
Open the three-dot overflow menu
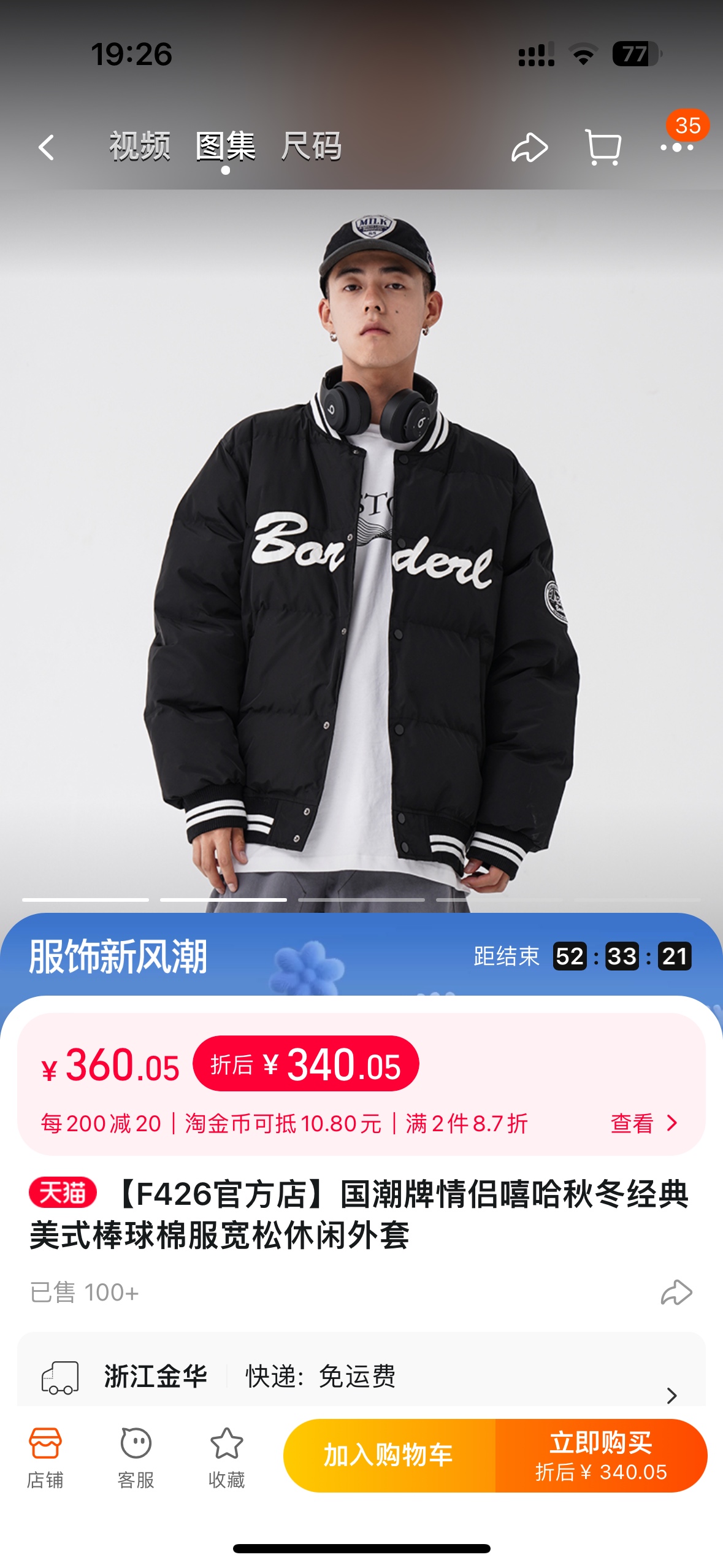coord(677,147)
